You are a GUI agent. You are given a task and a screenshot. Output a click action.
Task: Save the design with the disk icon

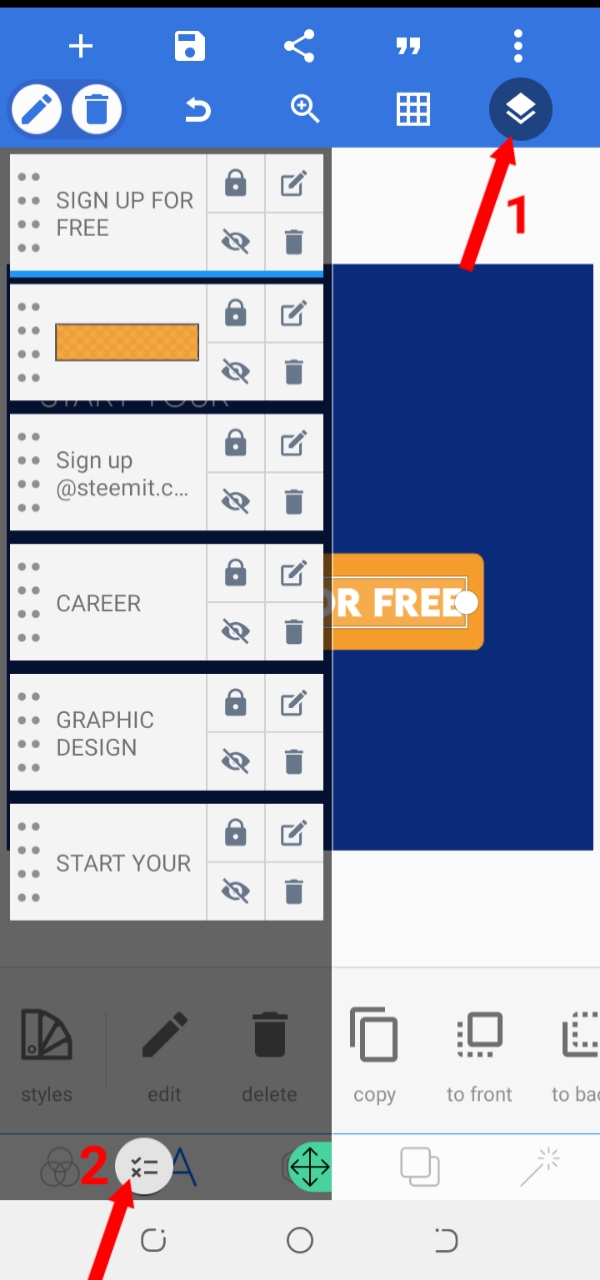coord(190,46)
